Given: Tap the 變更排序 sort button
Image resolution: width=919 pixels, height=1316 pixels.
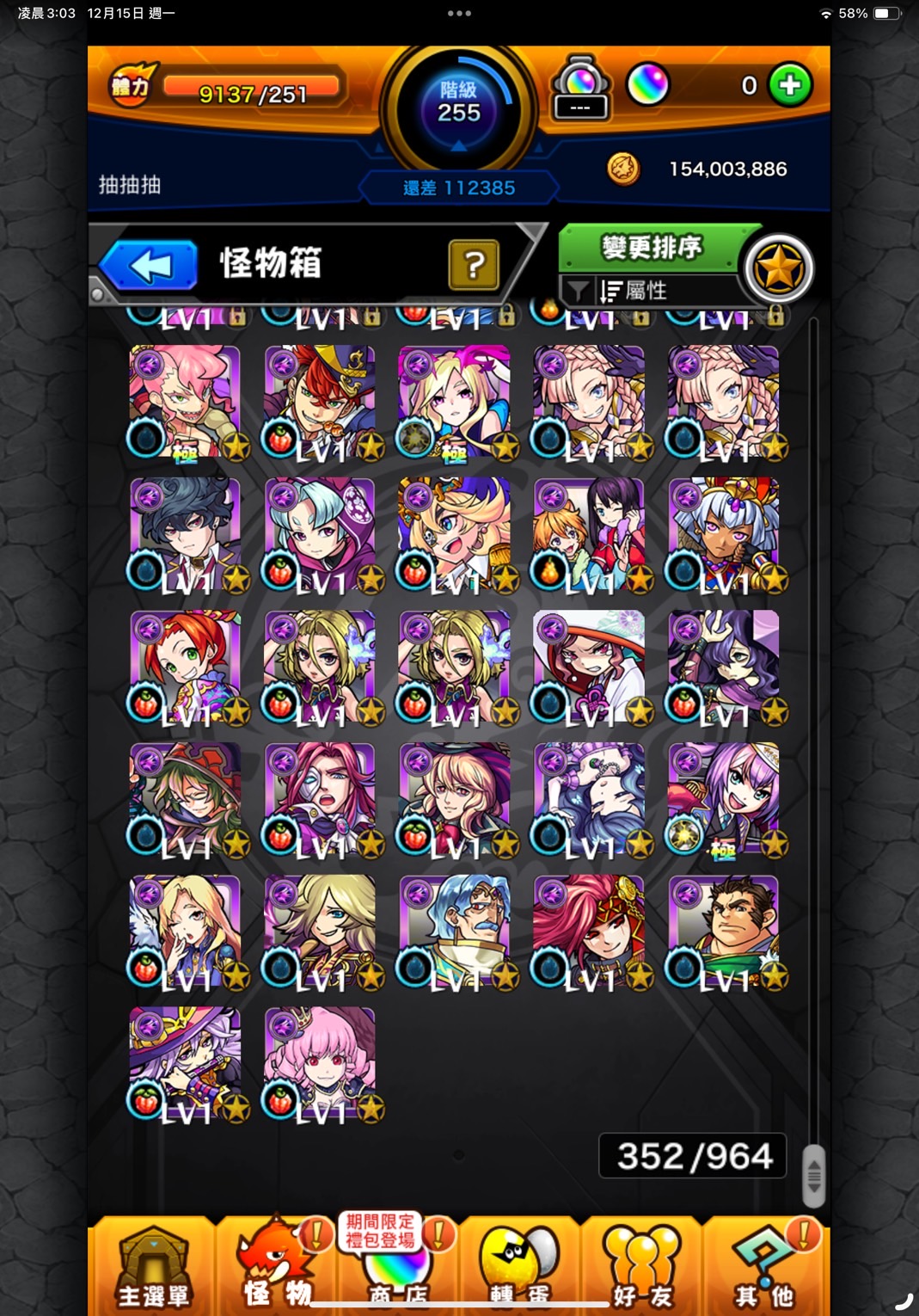Looking at the screenshot, I should point(651,248).
